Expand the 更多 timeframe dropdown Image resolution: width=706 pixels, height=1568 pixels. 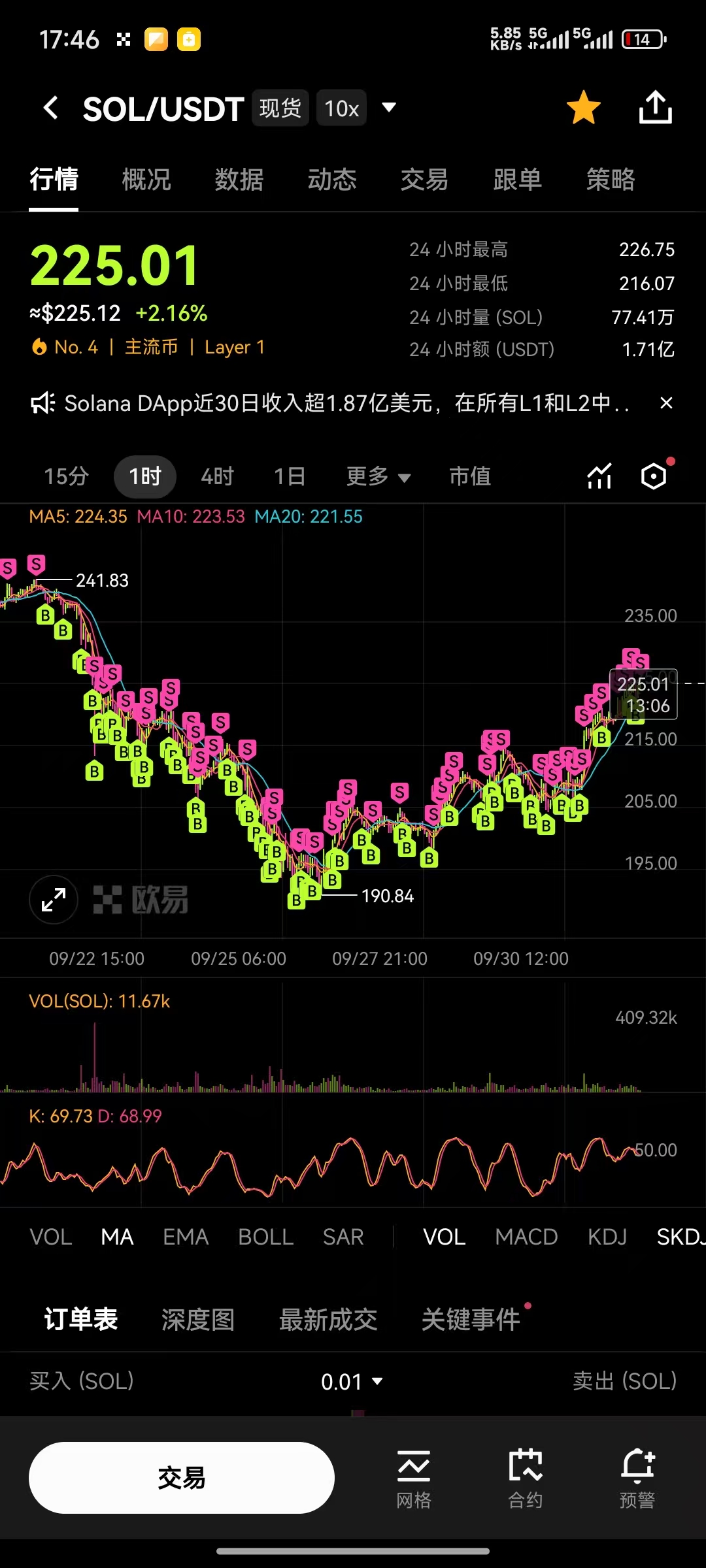click(378, 476)
